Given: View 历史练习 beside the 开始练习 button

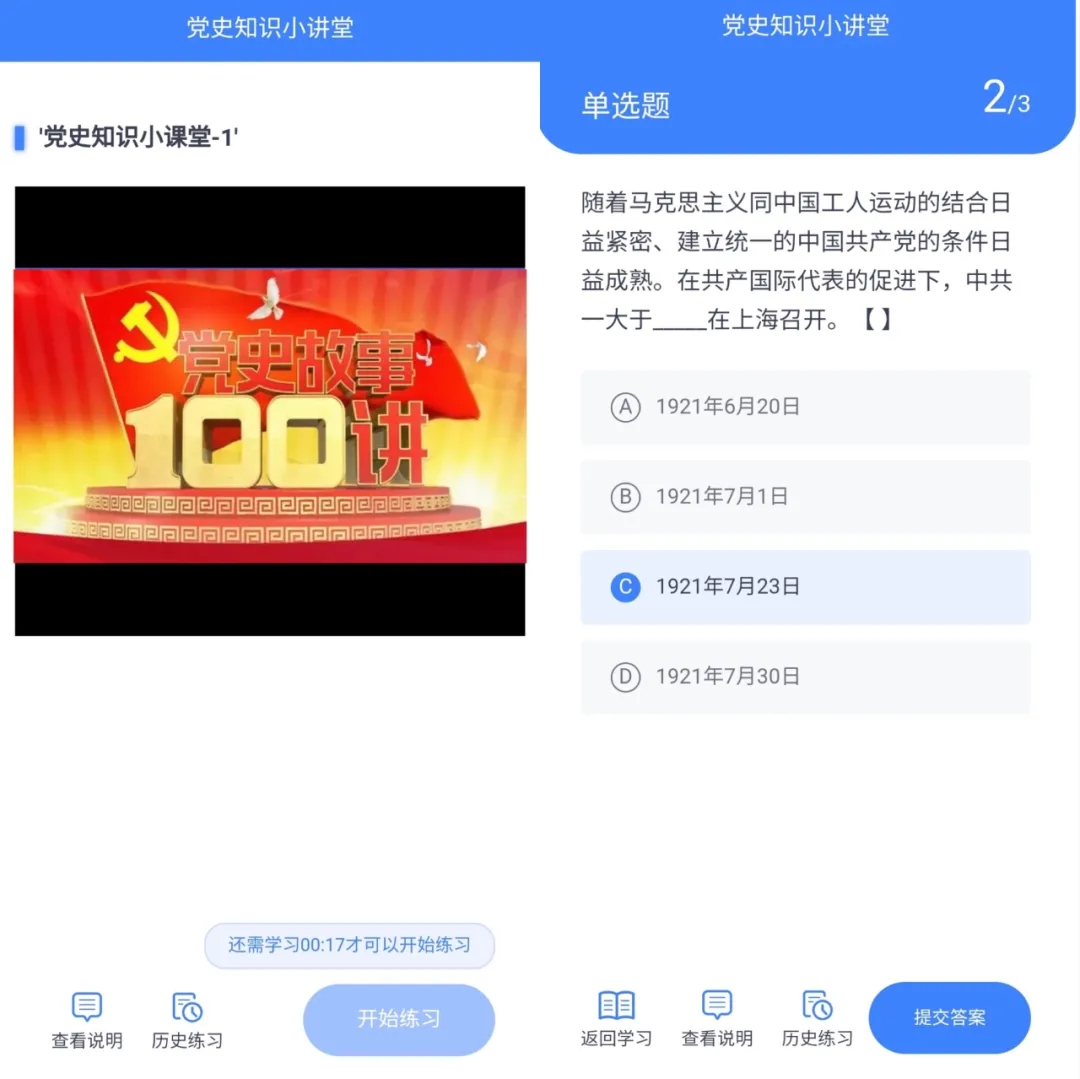Looking at the screenshot, I should pyautogui.click(x=187, y=1021).
